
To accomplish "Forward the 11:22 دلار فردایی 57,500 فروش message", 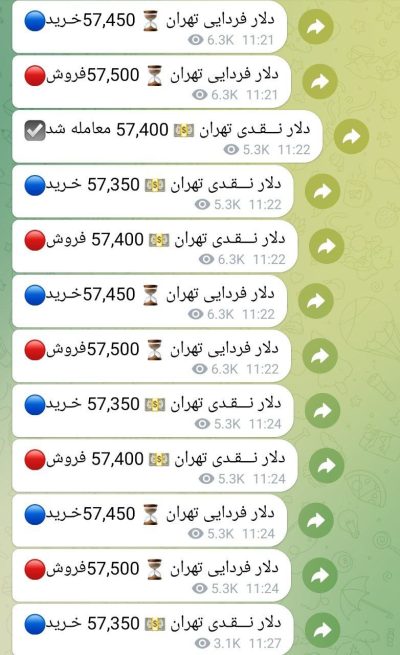I will 320,356.
